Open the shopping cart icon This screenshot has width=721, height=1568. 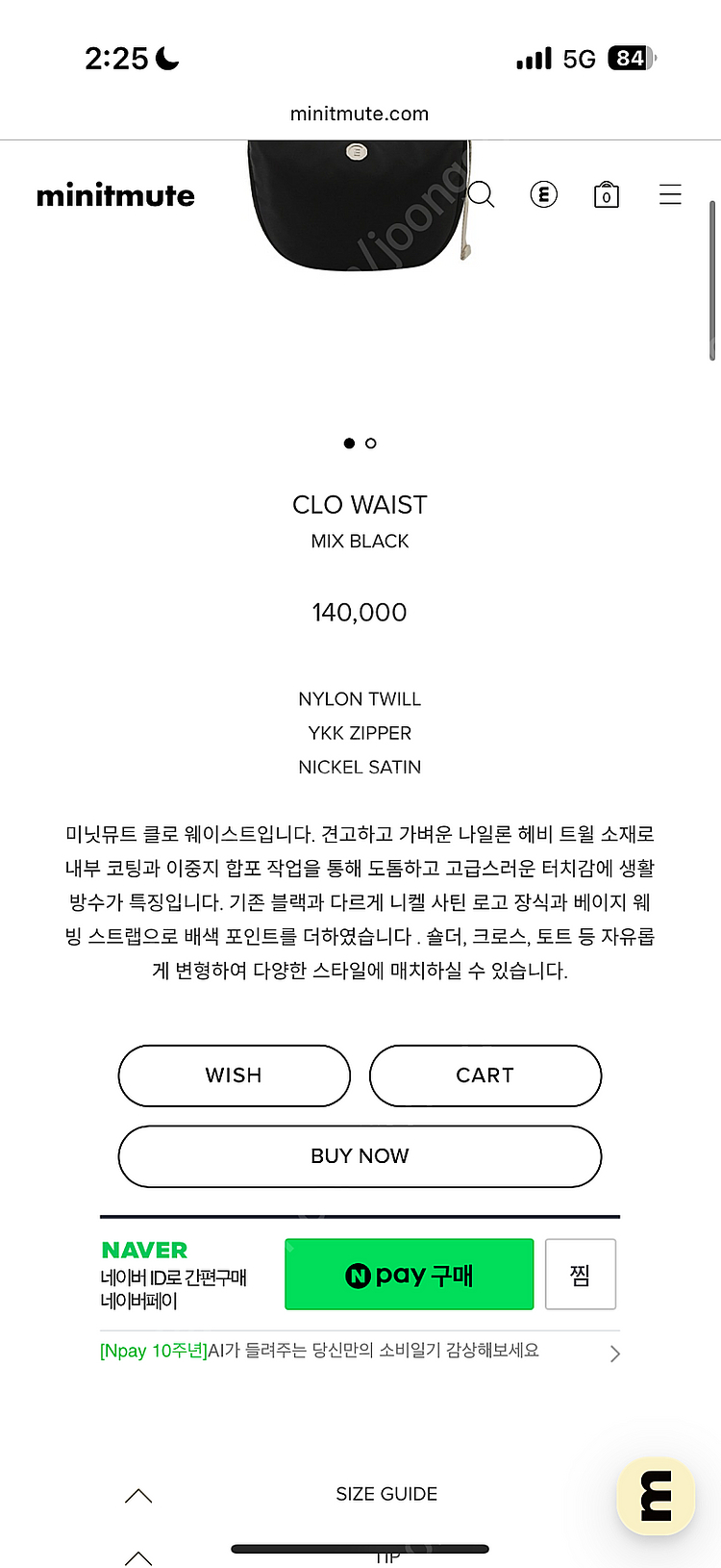(606, 193)
